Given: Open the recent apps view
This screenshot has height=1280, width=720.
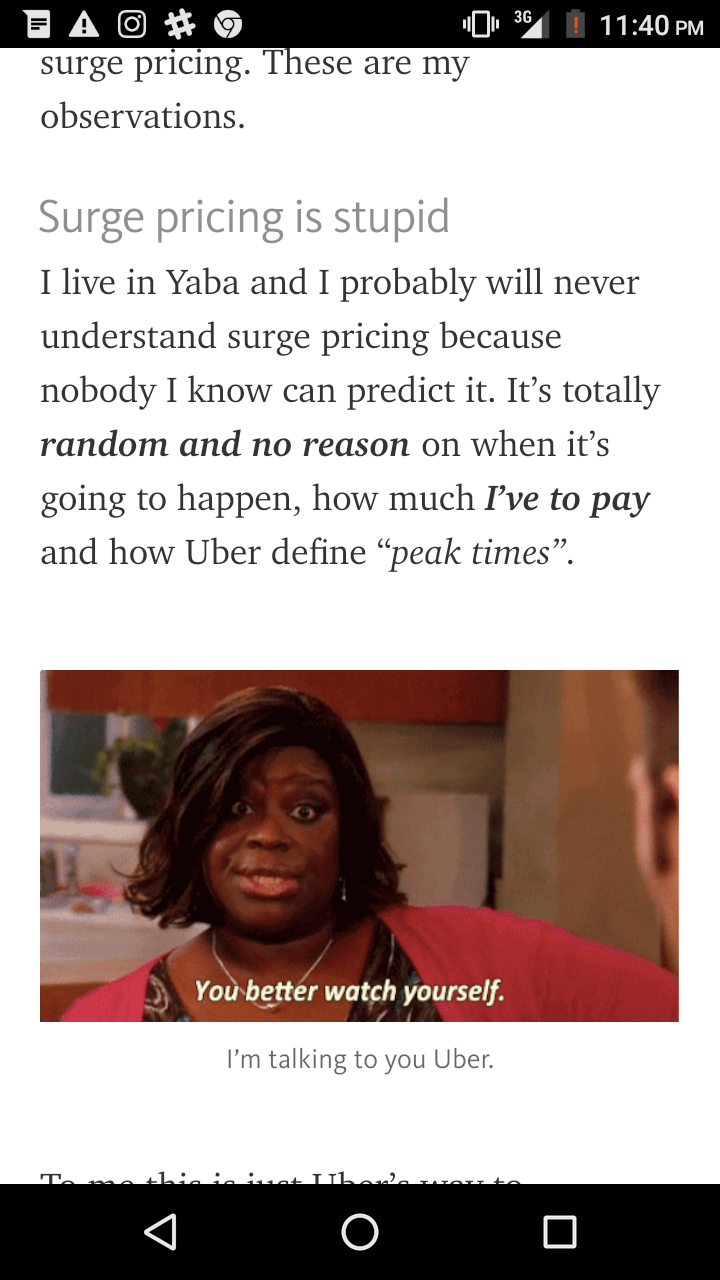Looking at the screenshot, I should tap(560, 1232).
